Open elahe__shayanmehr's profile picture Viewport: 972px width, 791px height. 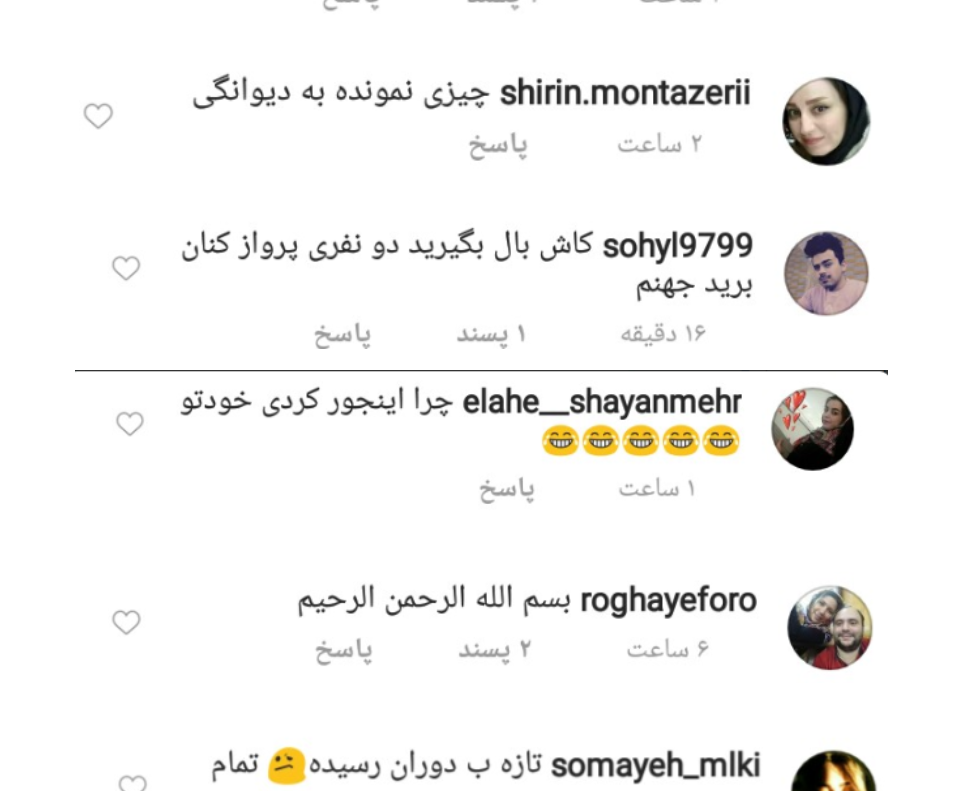tap(812, 428)
